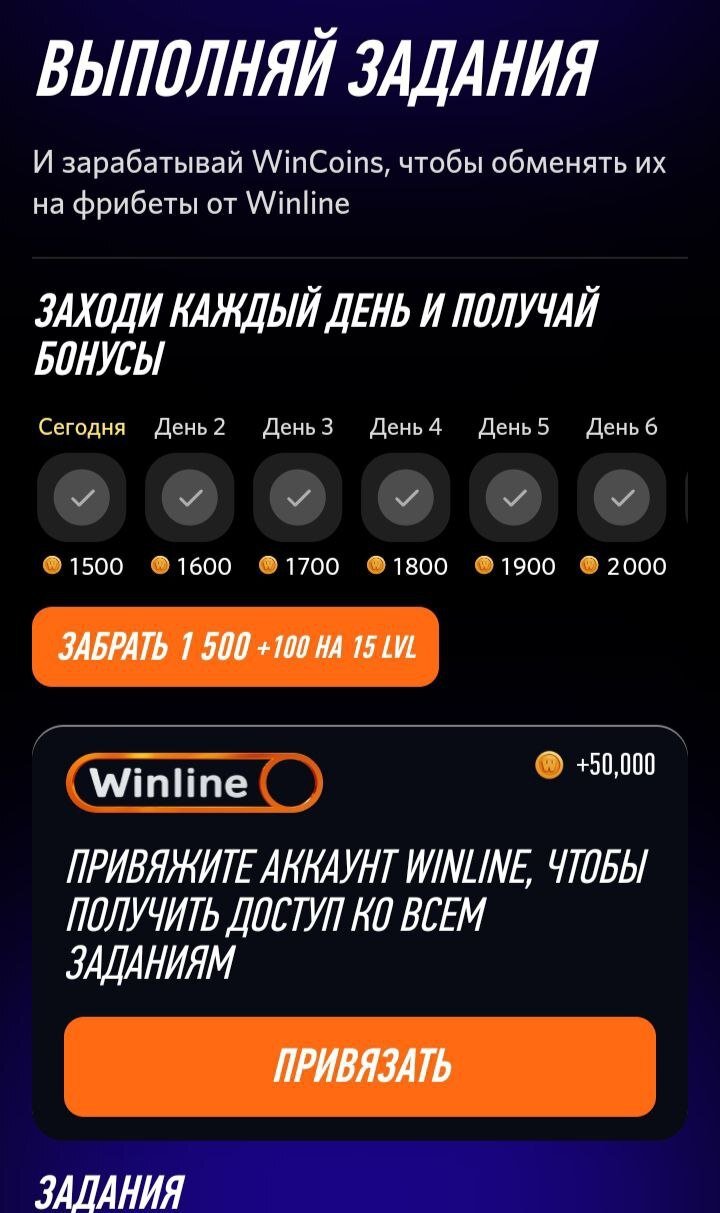Select the День 2 bonus tile
This screenshot has height=1213, width=720.
(x=189, y=497)
